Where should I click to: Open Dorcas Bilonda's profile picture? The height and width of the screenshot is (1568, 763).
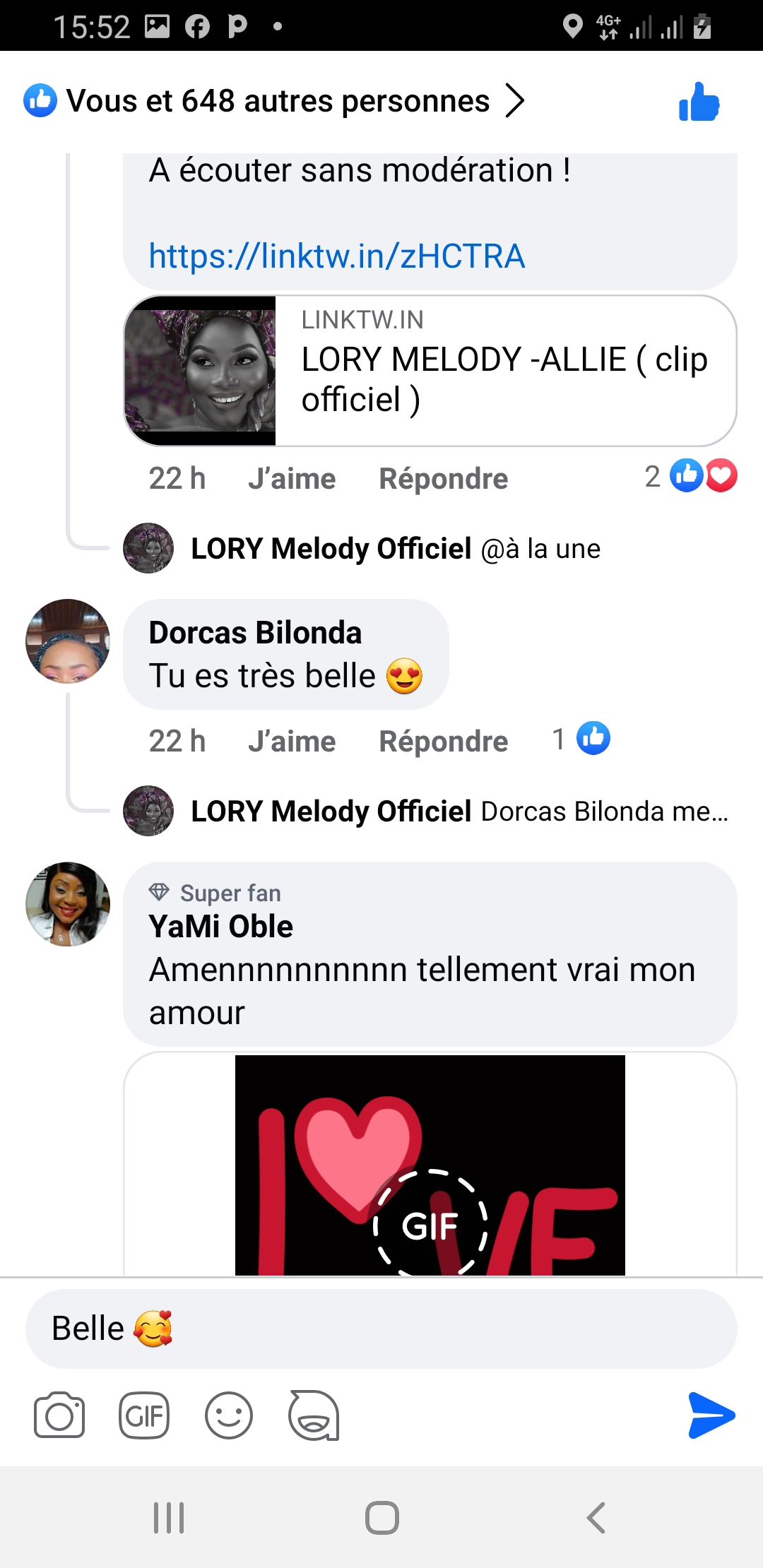(x=68, y=641)
